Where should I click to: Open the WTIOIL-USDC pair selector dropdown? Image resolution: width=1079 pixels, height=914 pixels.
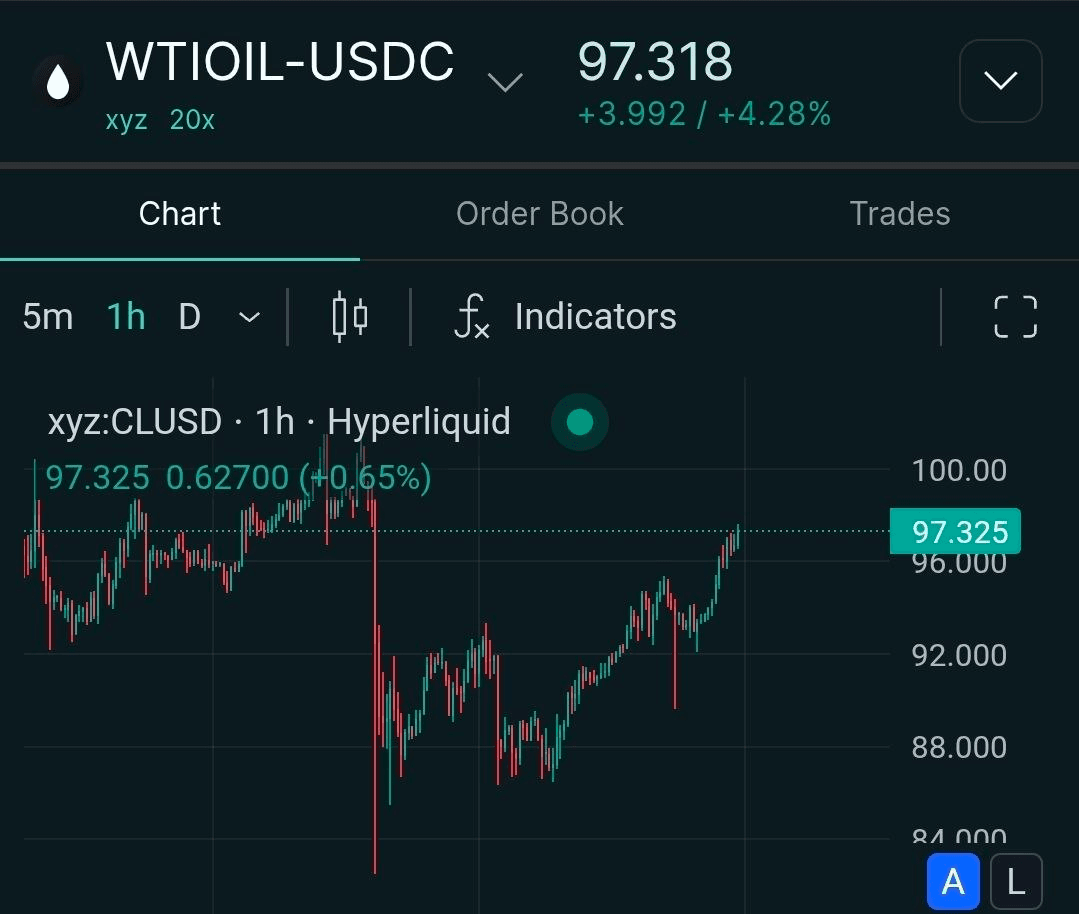[x=505, y=81]
